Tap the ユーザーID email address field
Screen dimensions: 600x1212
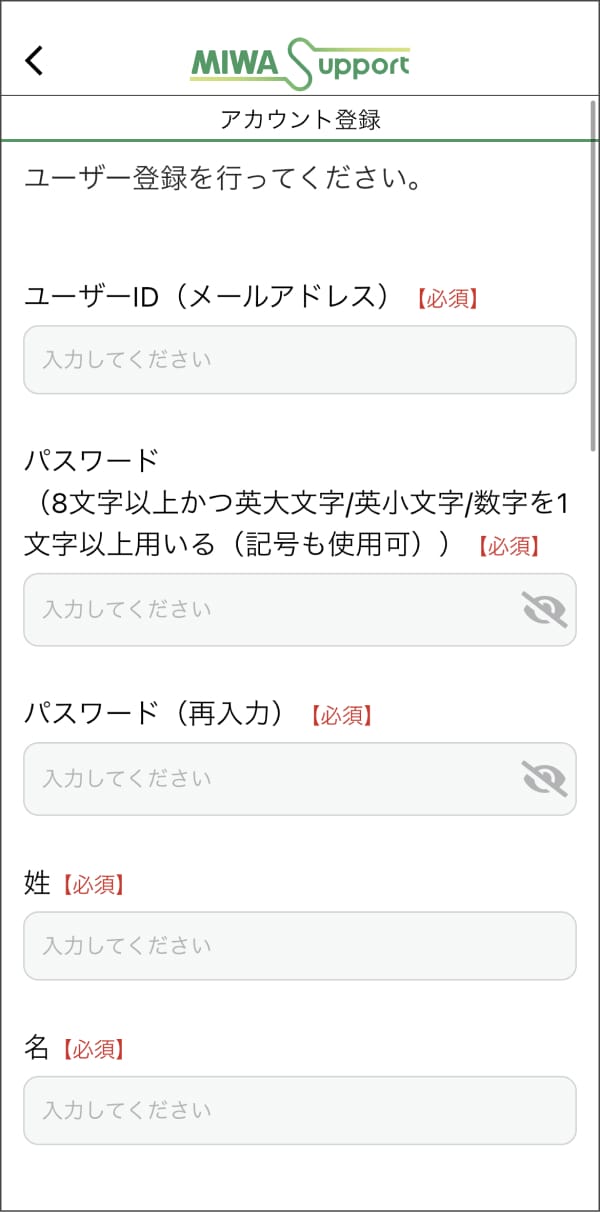pos(299,360)
